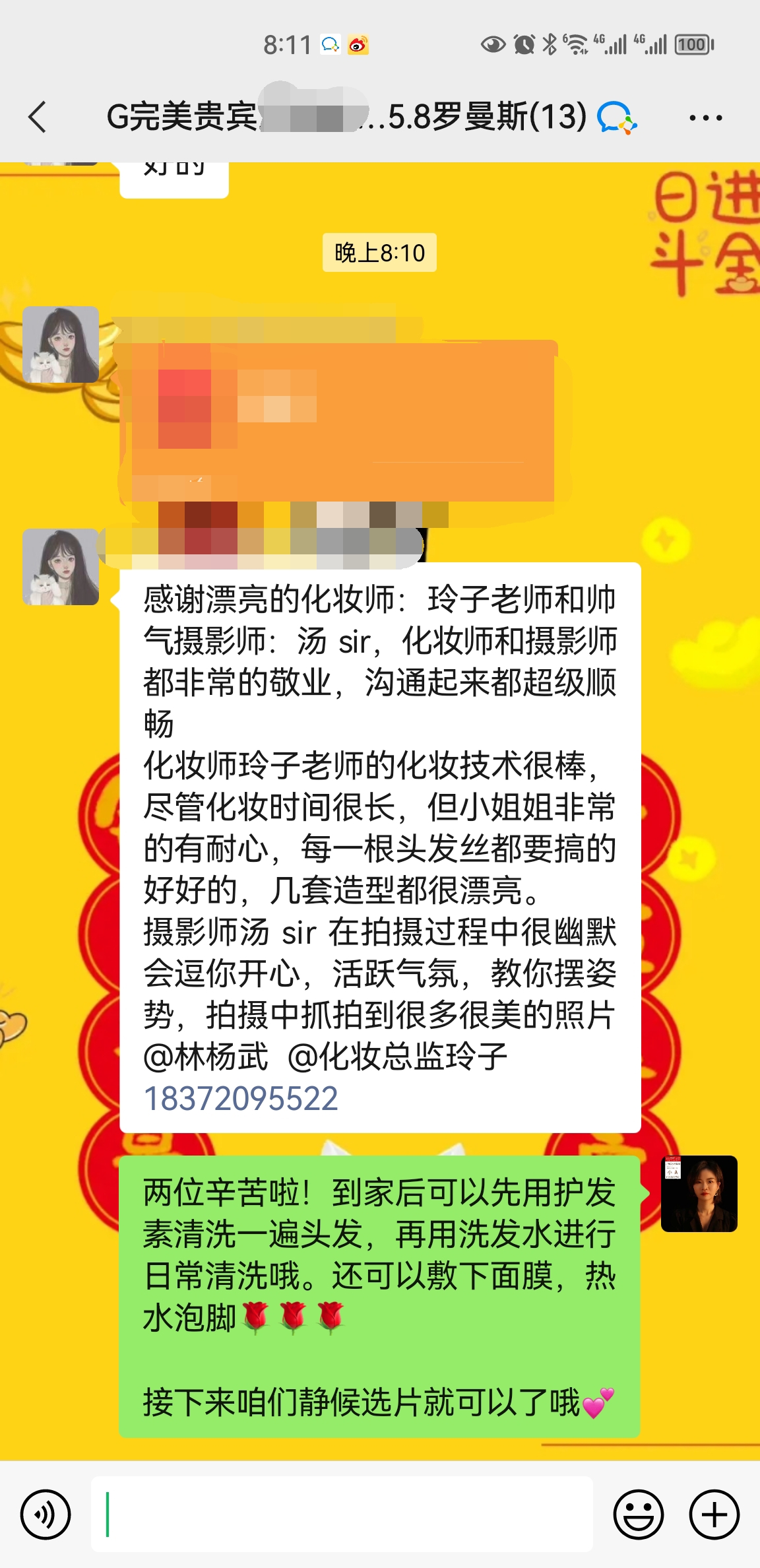Tap the message text input field
This screenshot has height=1568, width=760.
[x=342, y=1514]
